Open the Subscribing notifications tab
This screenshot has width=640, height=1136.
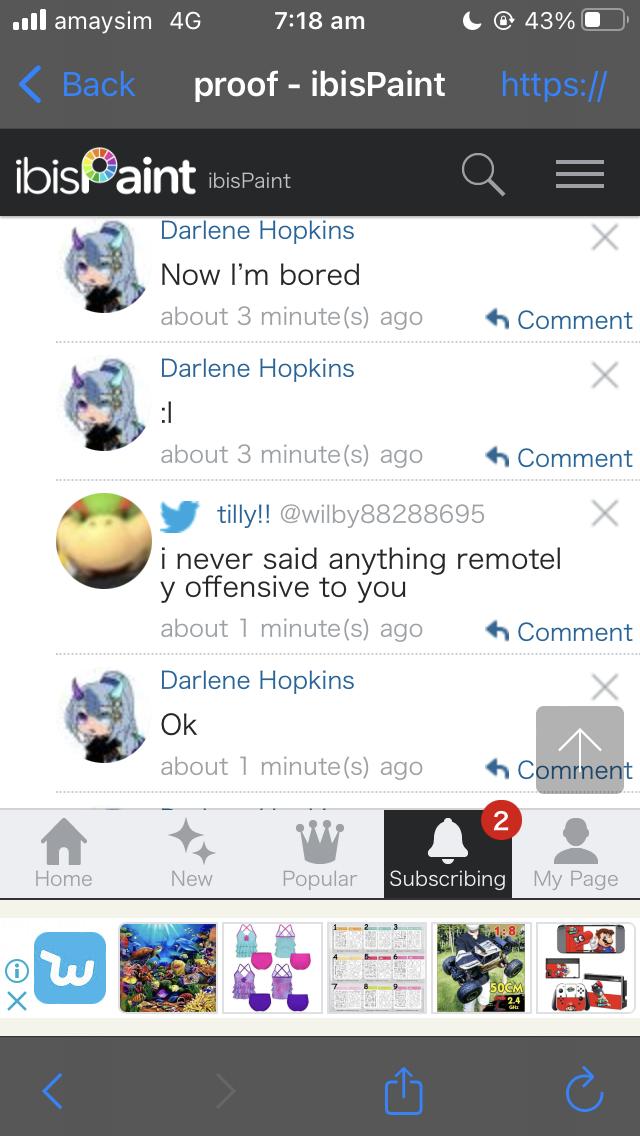point(447,854)
